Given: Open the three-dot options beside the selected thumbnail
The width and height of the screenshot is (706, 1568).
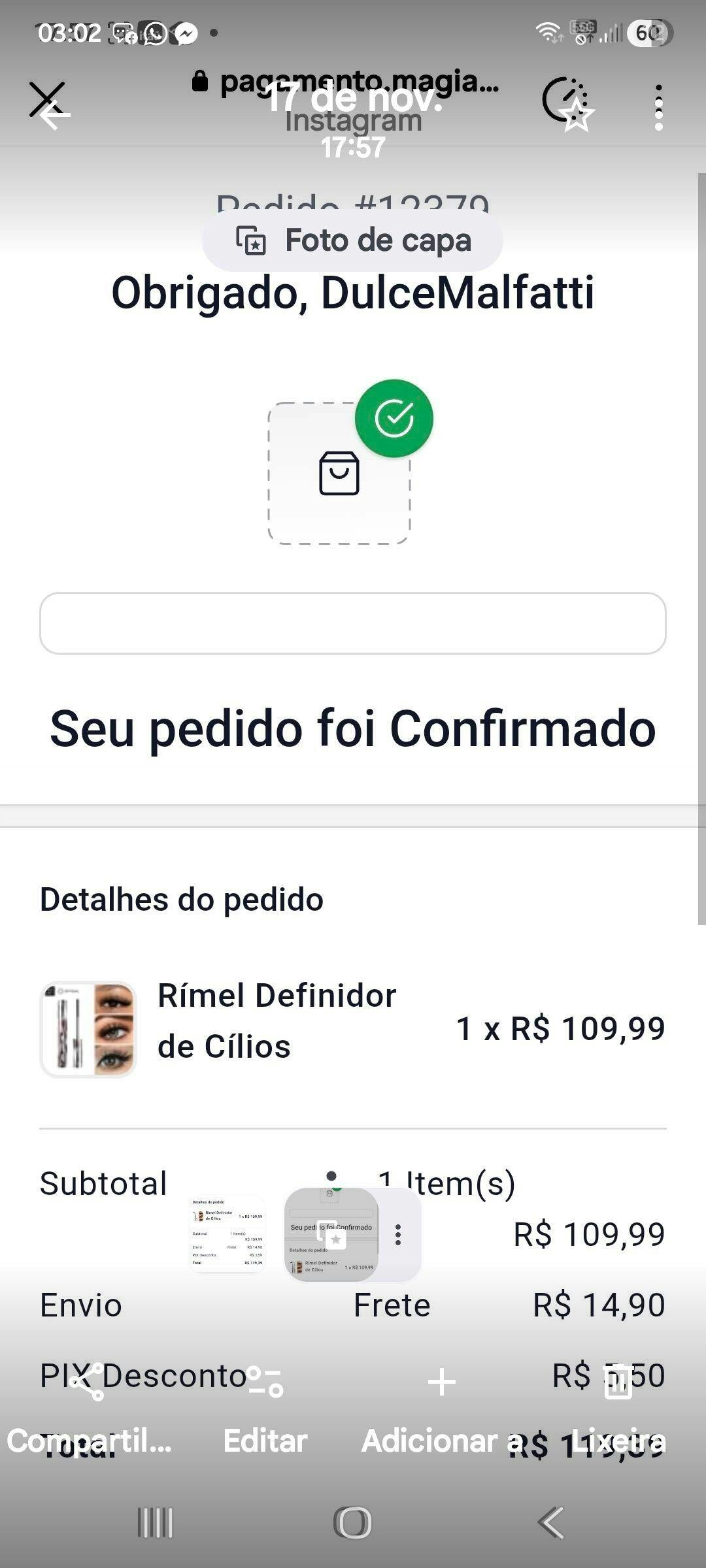Looking at the screenshot, I should click(398, 1234).
